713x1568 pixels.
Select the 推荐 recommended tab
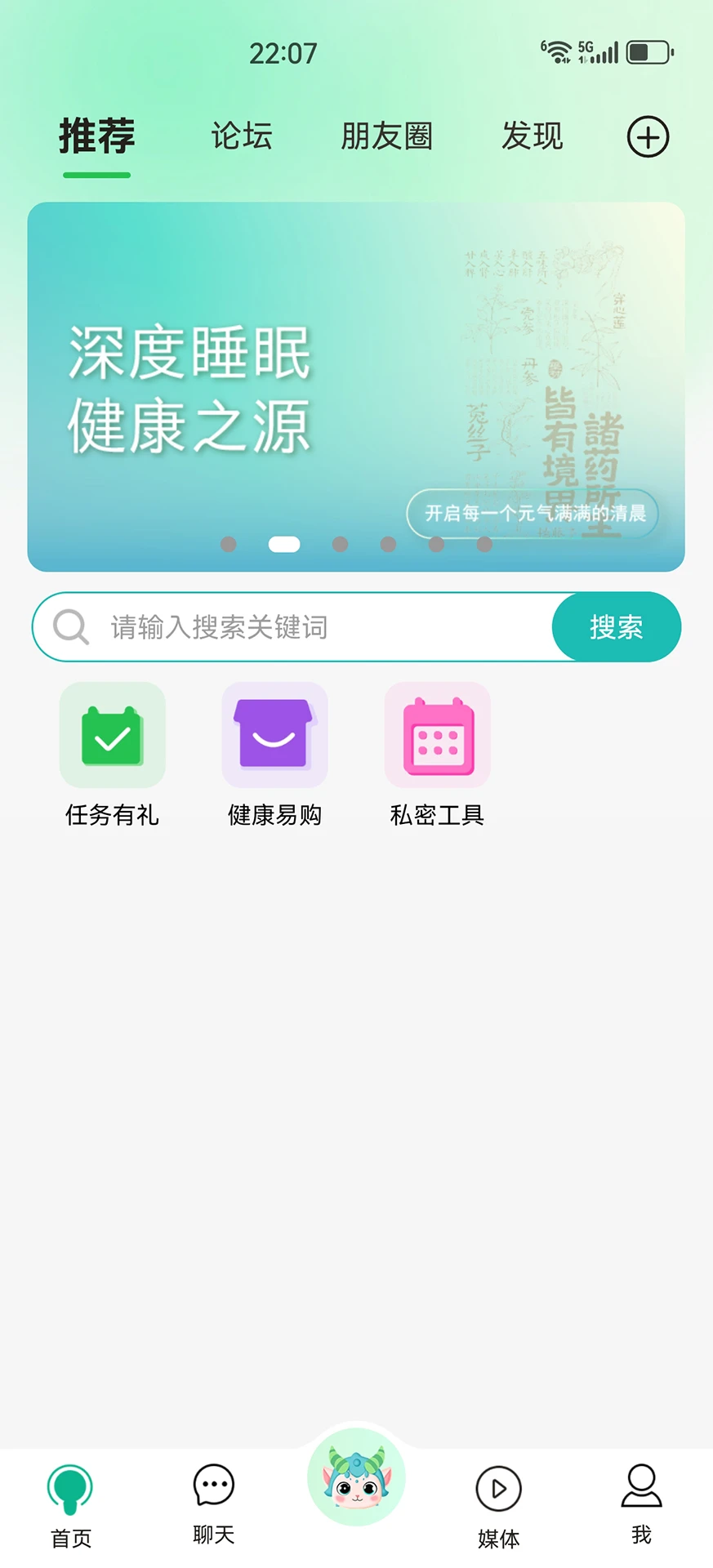tap(96, 136)
